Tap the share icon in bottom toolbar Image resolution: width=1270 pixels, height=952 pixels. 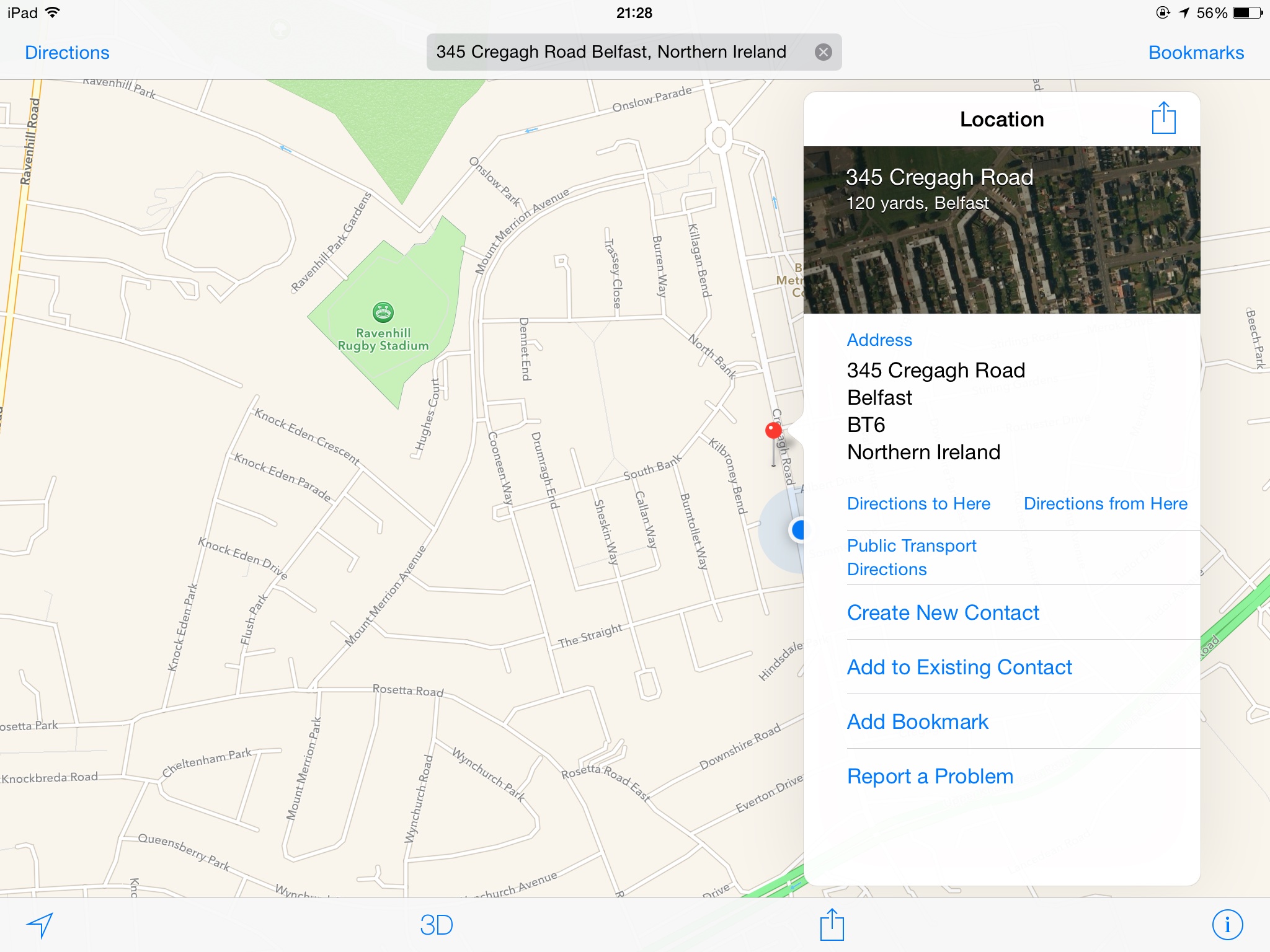(832, 924)
